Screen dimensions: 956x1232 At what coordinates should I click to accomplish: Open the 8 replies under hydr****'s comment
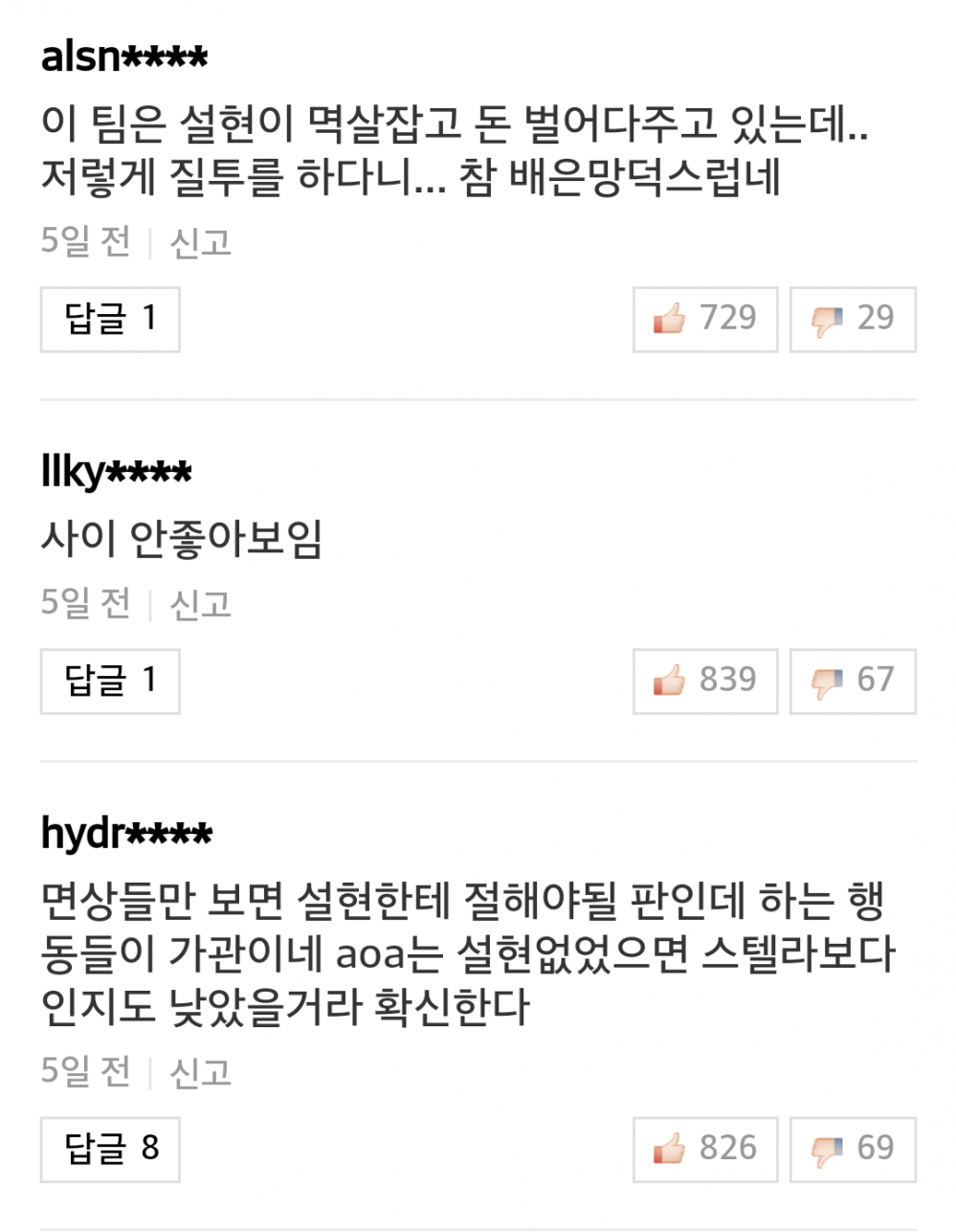(110, 1149)
